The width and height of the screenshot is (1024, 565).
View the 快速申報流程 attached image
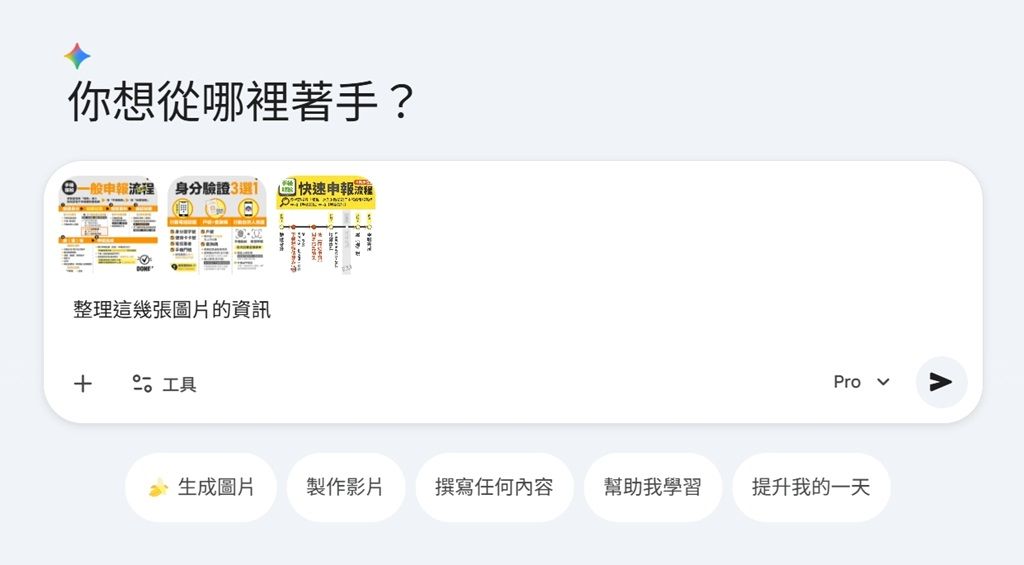coord(326,226)
